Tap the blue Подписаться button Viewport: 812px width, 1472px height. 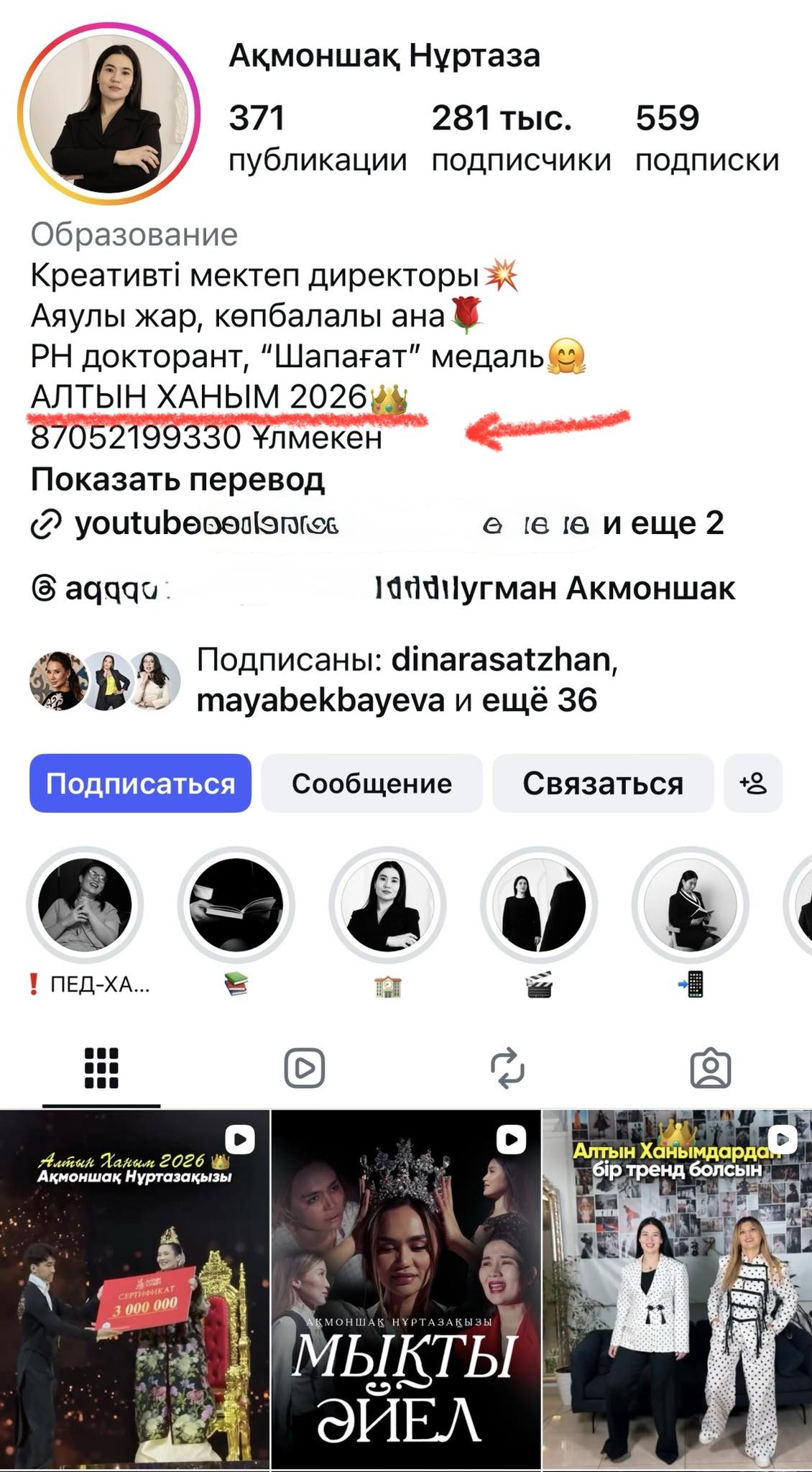[140, 783]
